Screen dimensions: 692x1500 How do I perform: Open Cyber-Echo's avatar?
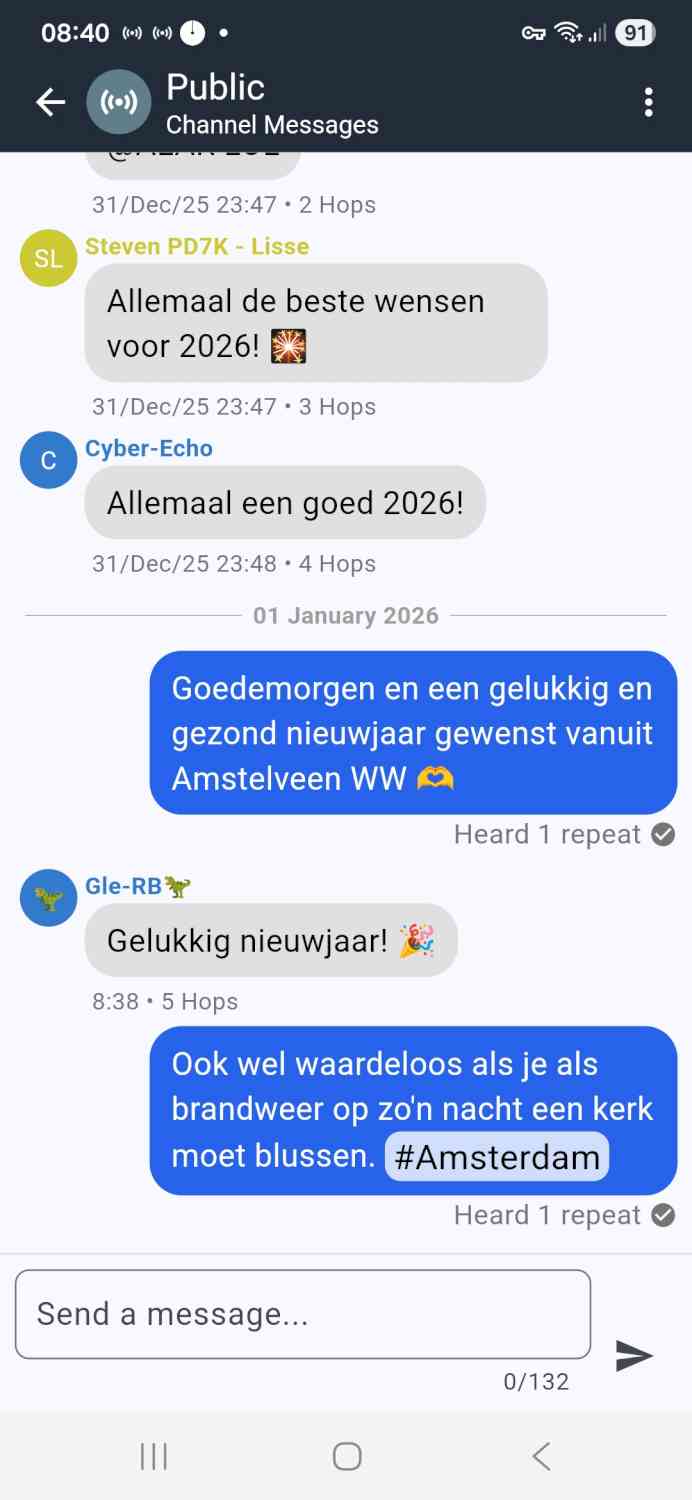[x=48, y=460]
